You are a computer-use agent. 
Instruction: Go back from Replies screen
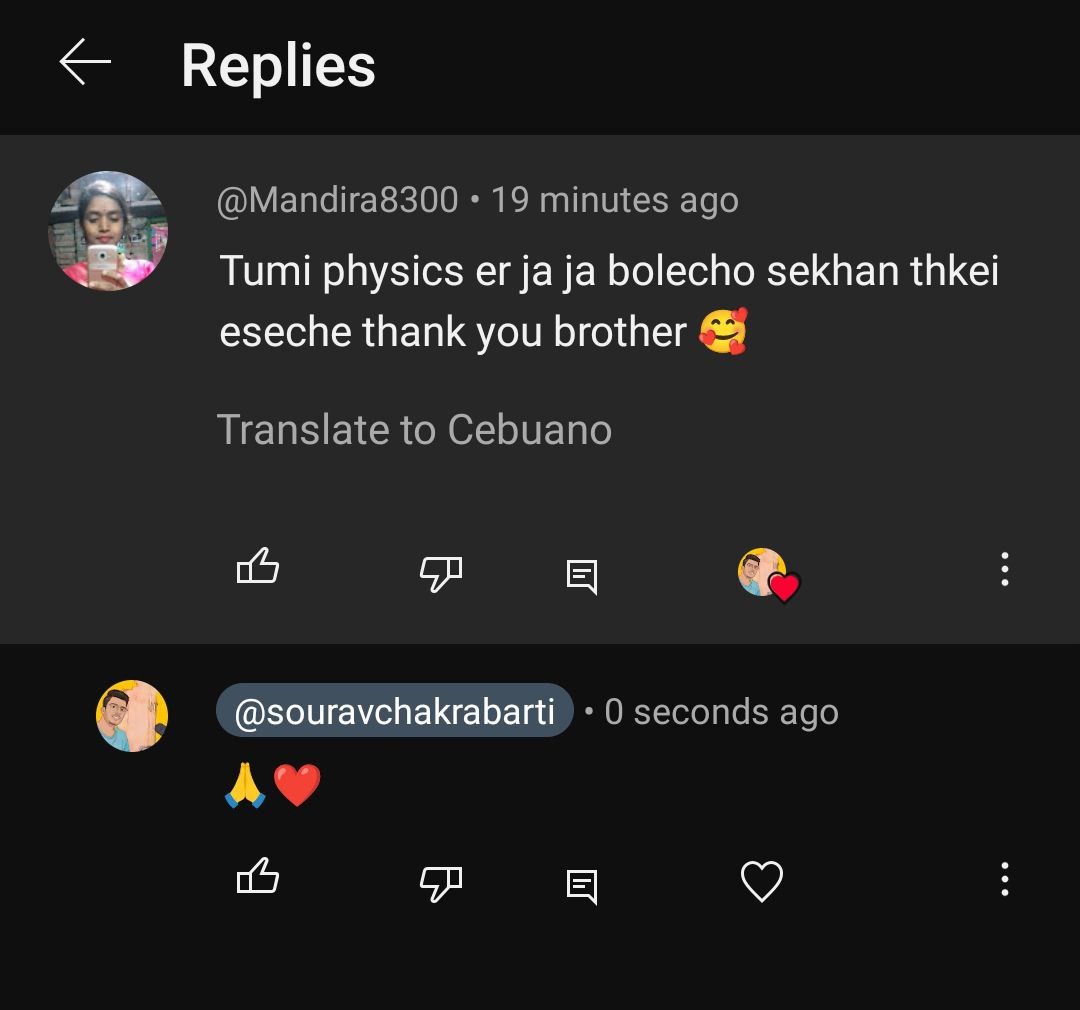(85, 64)
